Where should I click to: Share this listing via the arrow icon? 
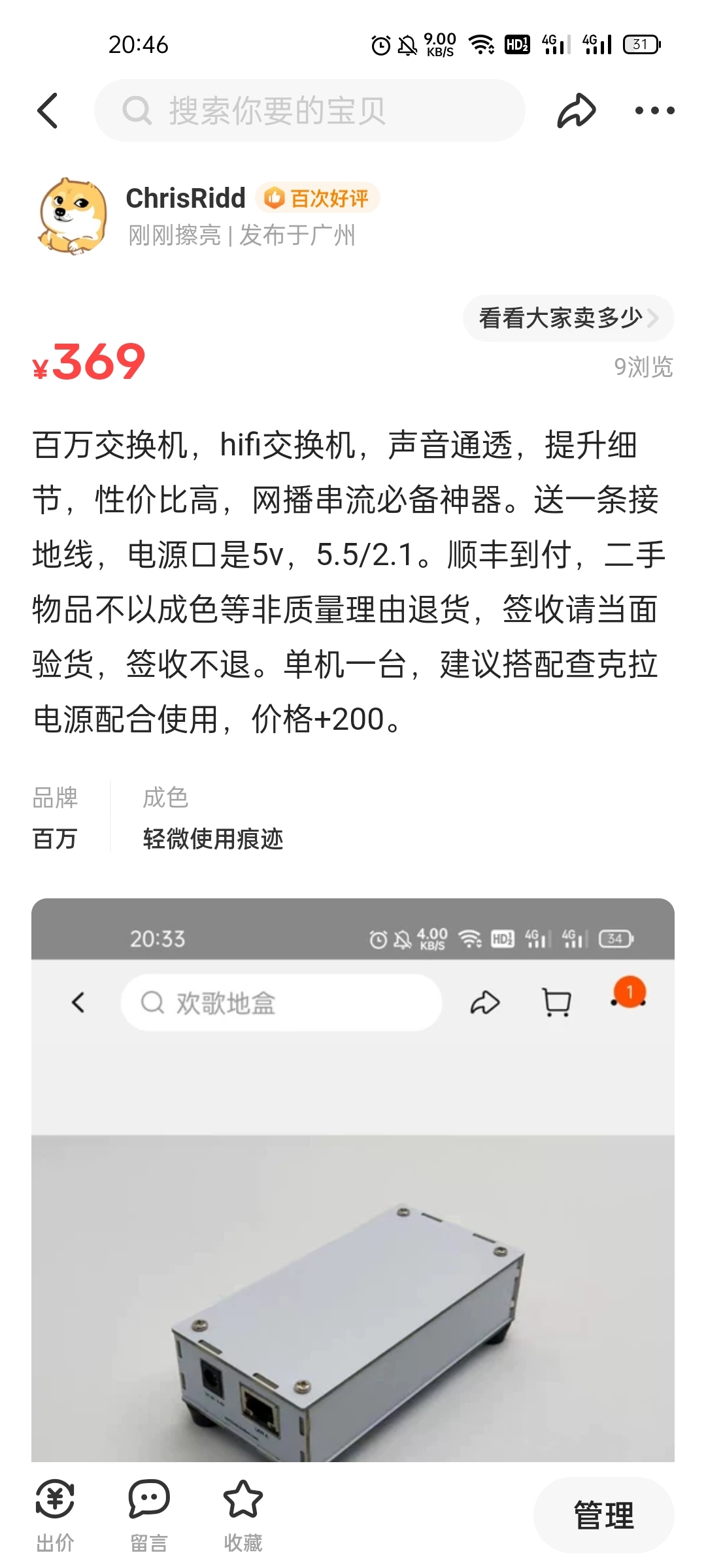click(x=576, y=110)
